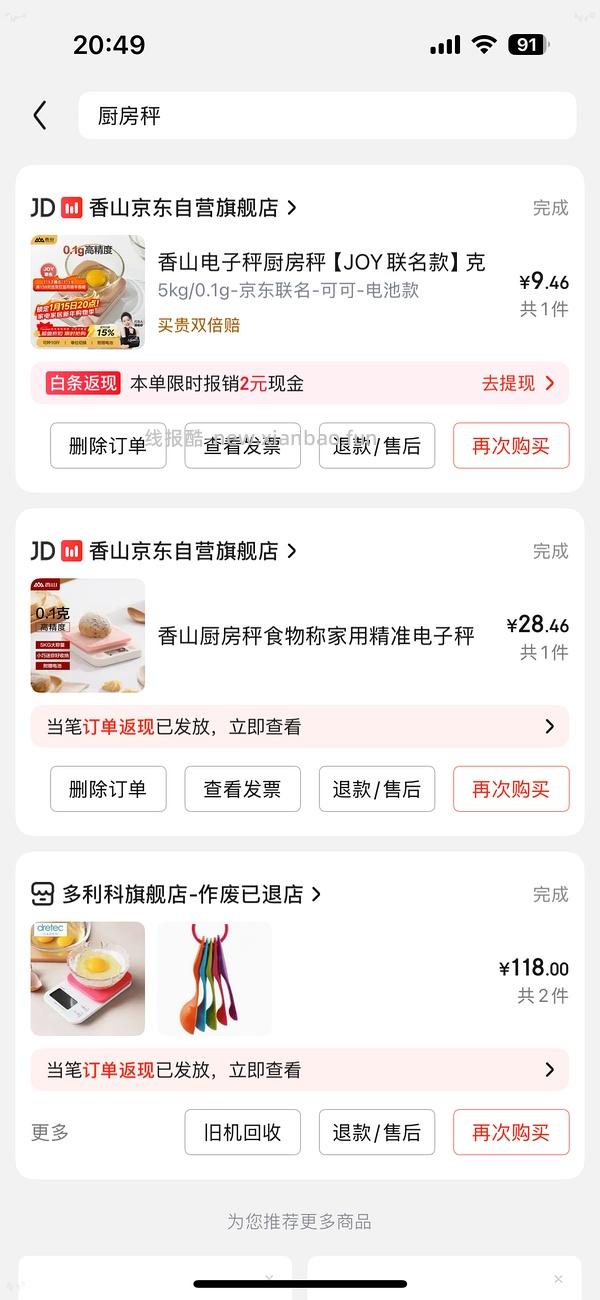Viewport: 600px width, 1300px height.
Task: View the 订单返现 notice on the ¥28.46 order
Action: 300,727
